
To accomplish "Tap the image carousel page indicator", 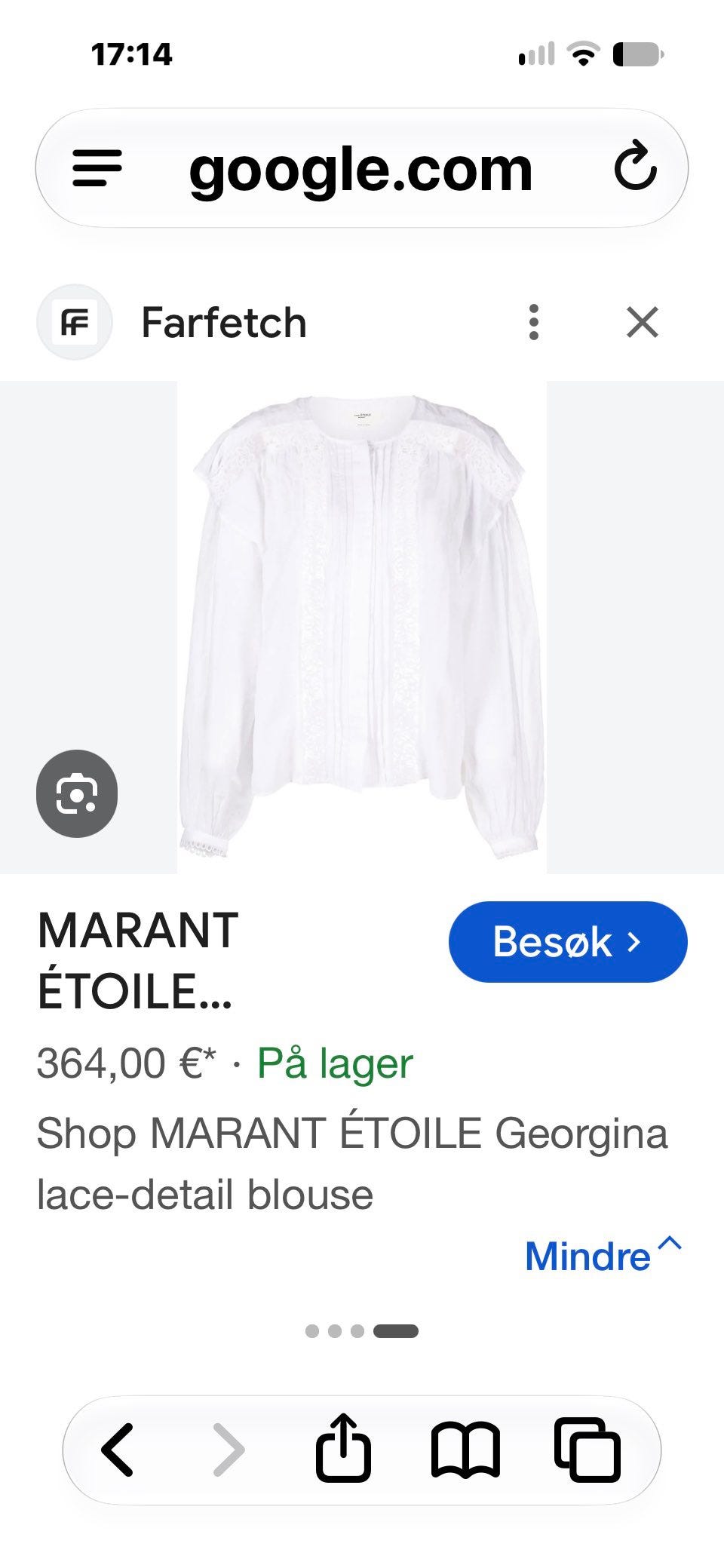I will coord(362,1331).
